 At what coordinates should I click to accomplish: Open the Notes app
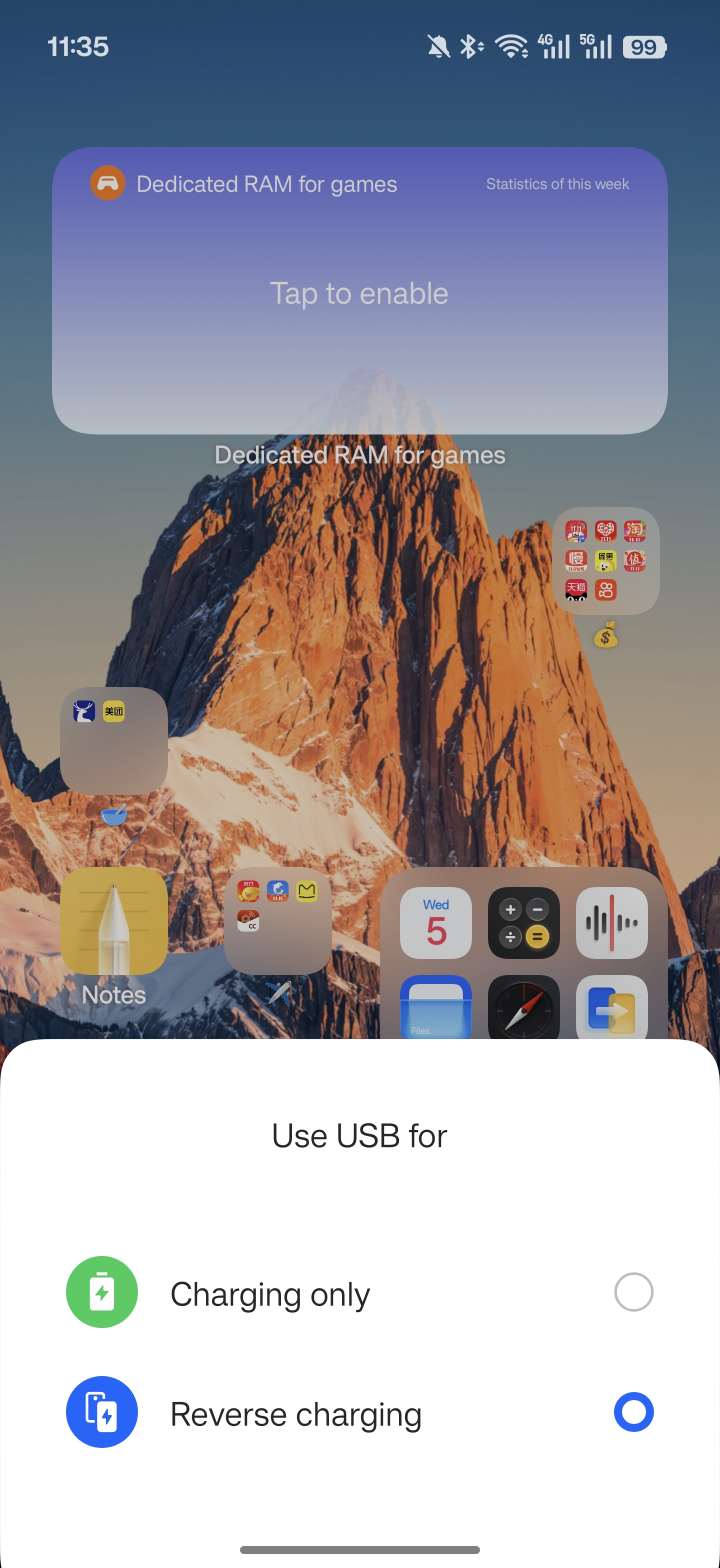coord(114,920)
